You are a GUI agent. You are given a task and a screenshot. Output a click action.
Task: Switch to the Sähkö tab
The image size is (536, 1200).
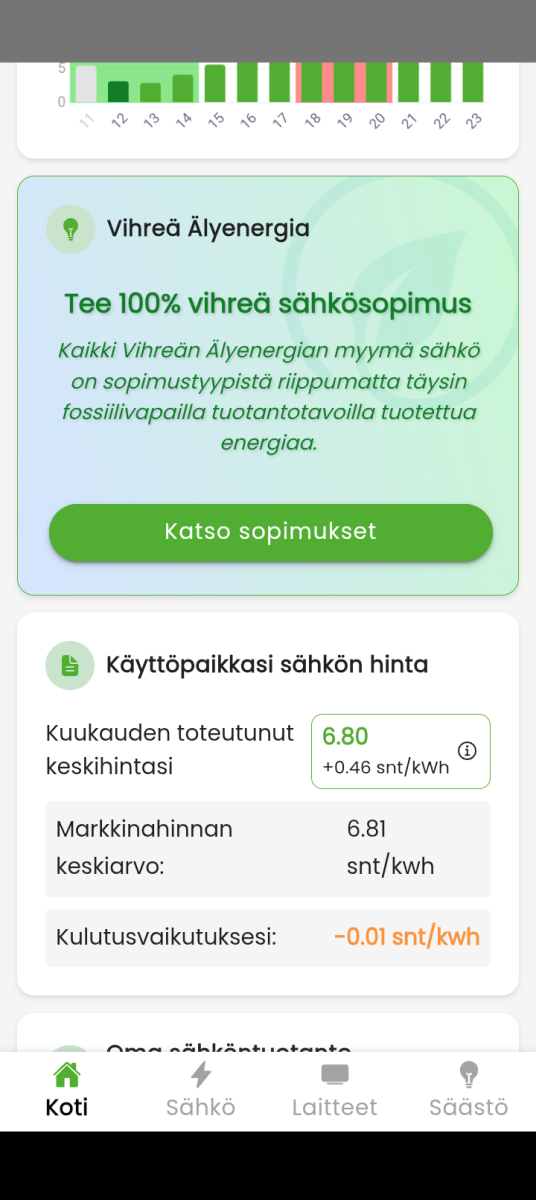pos(201,1091)
